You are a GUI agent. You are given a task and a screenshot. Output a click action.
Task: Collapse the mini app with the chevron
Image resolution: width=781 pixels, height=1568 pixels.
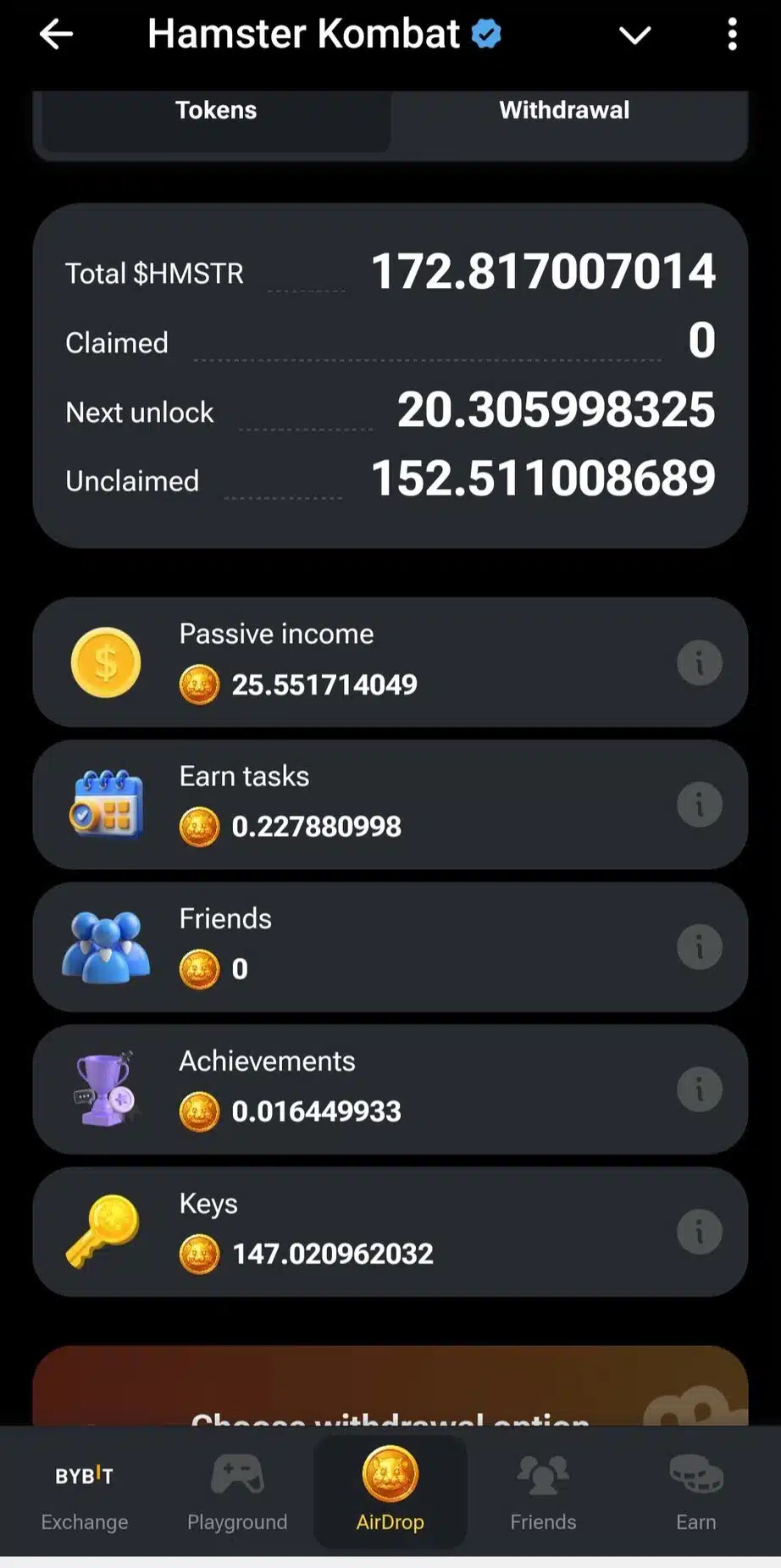(x=634, y=35)
